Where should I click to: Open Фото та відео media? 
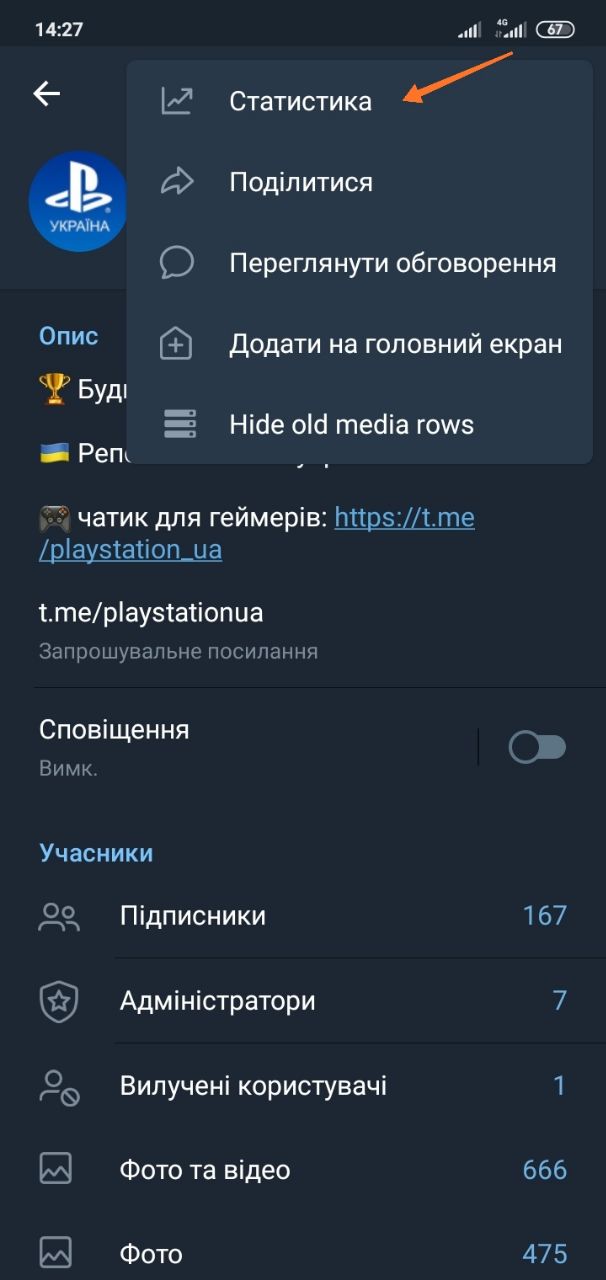pyautogui.click(x=303, y=1169)
